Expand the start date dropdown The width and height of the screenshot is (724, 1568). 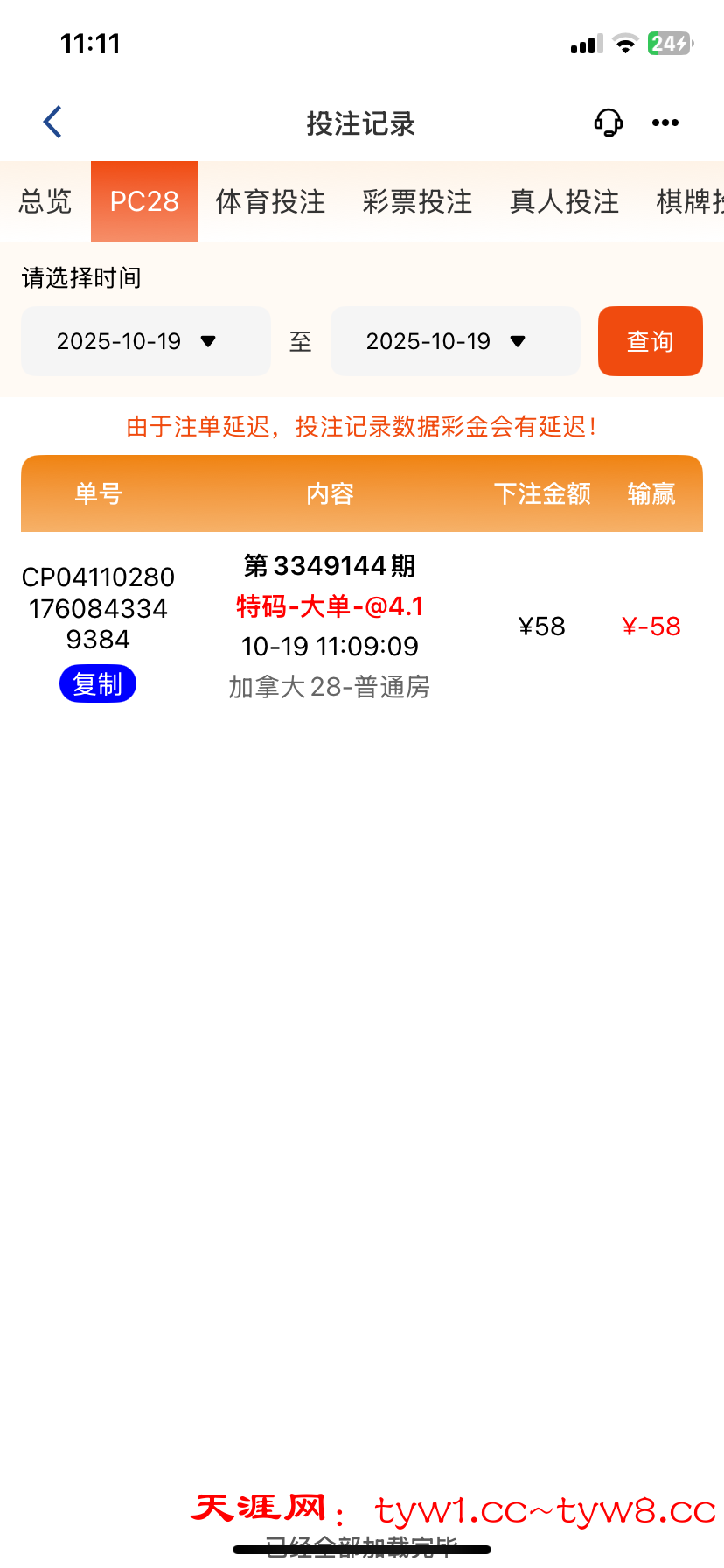tap(146, 341)
